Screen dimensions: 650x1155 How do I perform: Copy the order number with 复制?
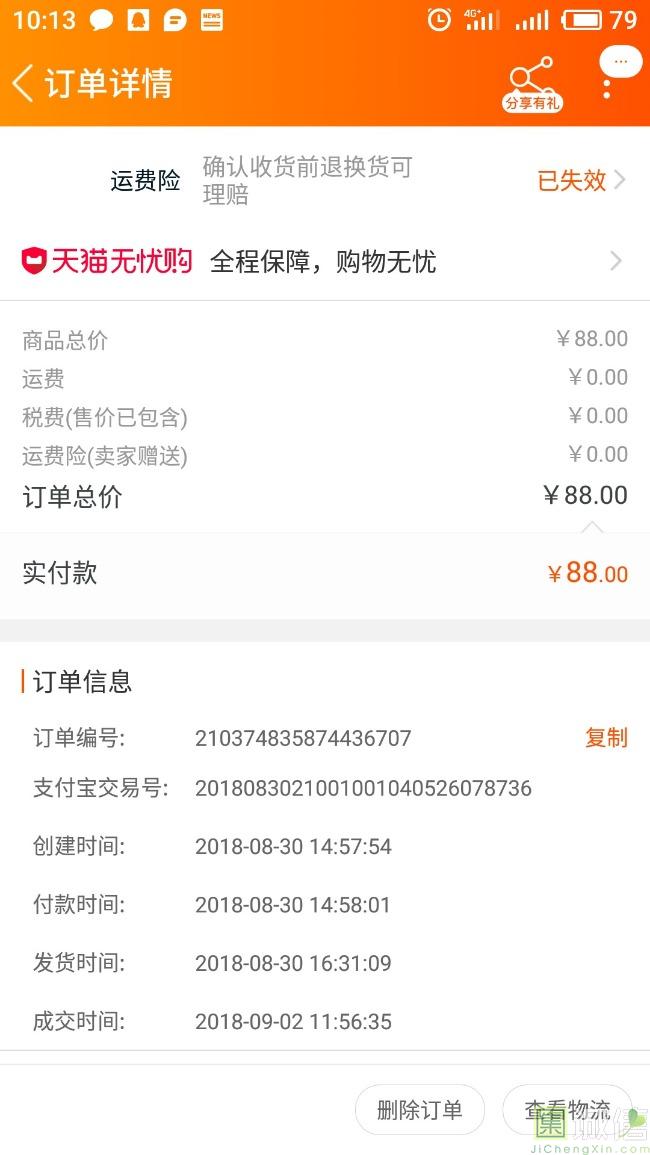coord(606,738)
